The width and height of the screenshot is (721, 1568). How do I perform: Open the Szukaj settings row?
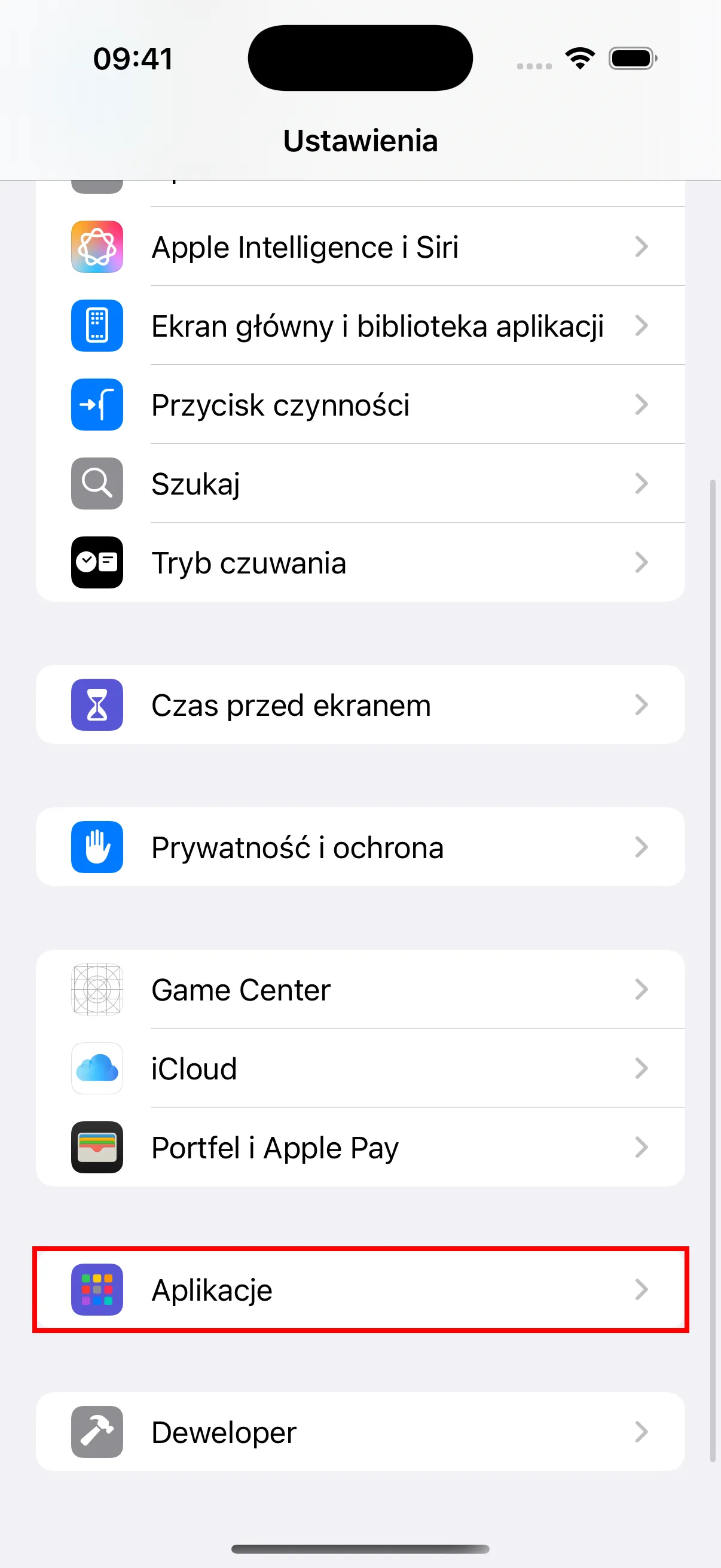click(x=360, y=484)
